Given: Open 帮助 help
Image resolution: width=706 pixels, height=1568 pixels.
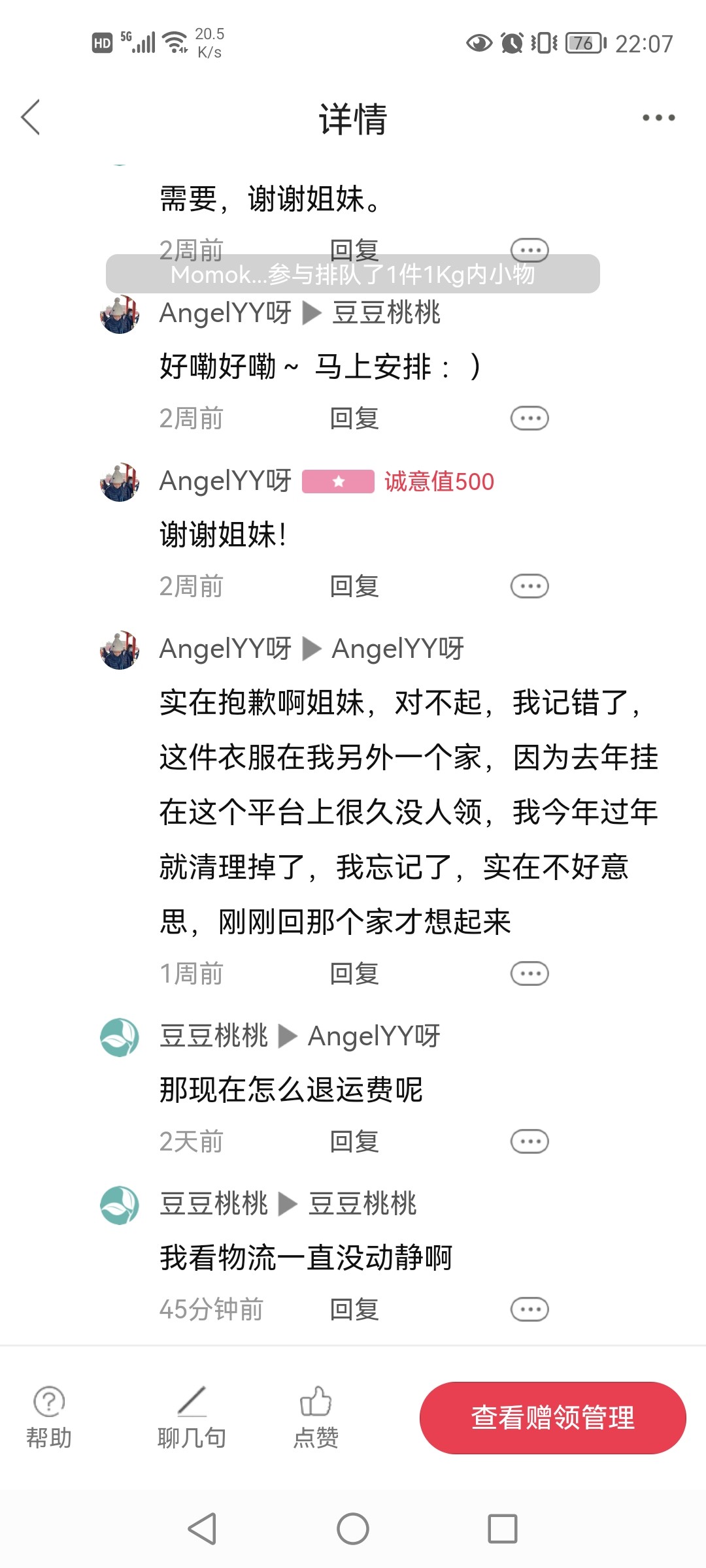Looking at the screenshot, I should click(49, 1416).
